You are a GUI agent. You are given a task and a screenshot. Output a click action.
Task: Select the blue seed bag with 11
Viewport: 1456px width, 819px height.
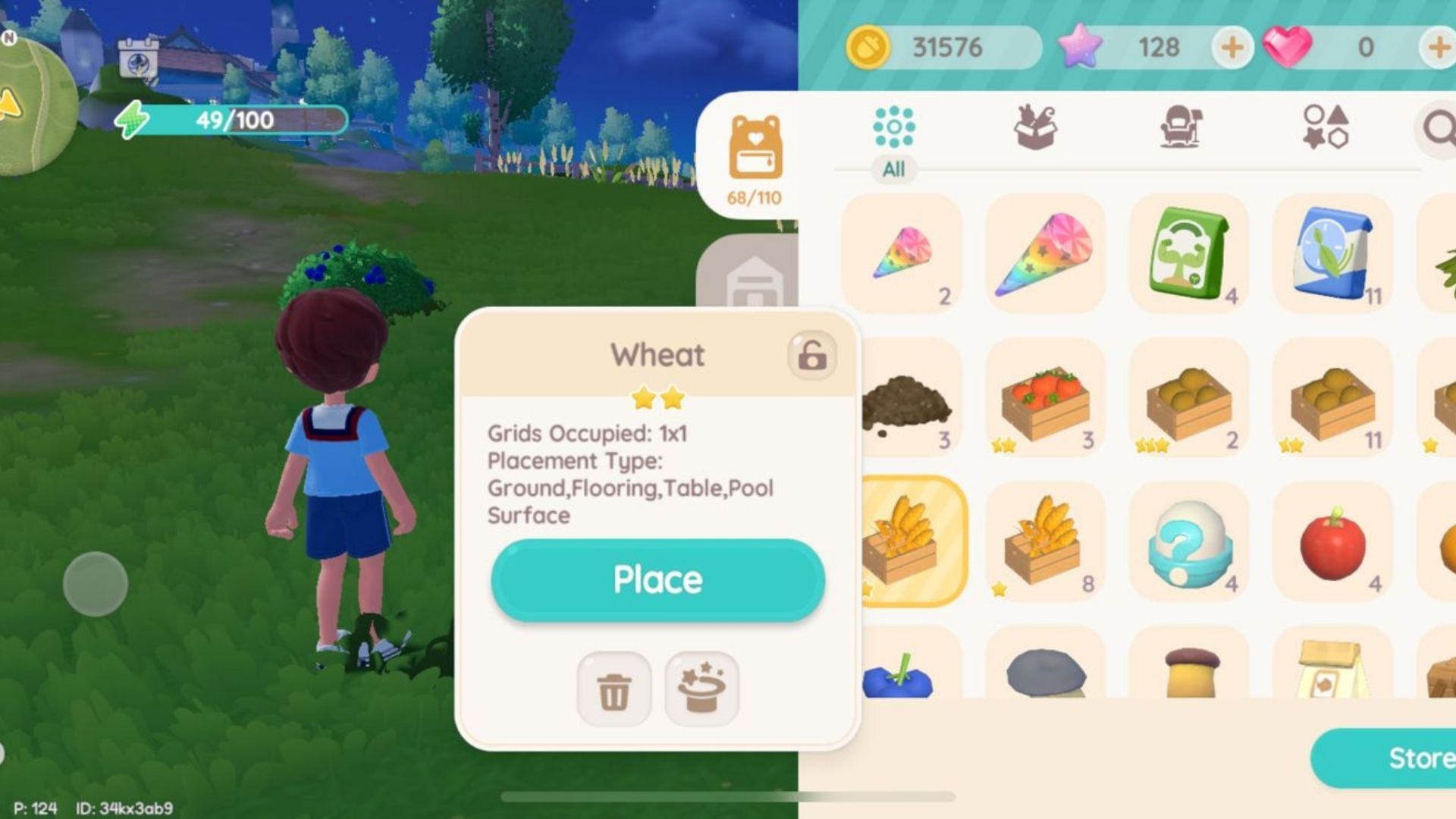(1332, 254)
